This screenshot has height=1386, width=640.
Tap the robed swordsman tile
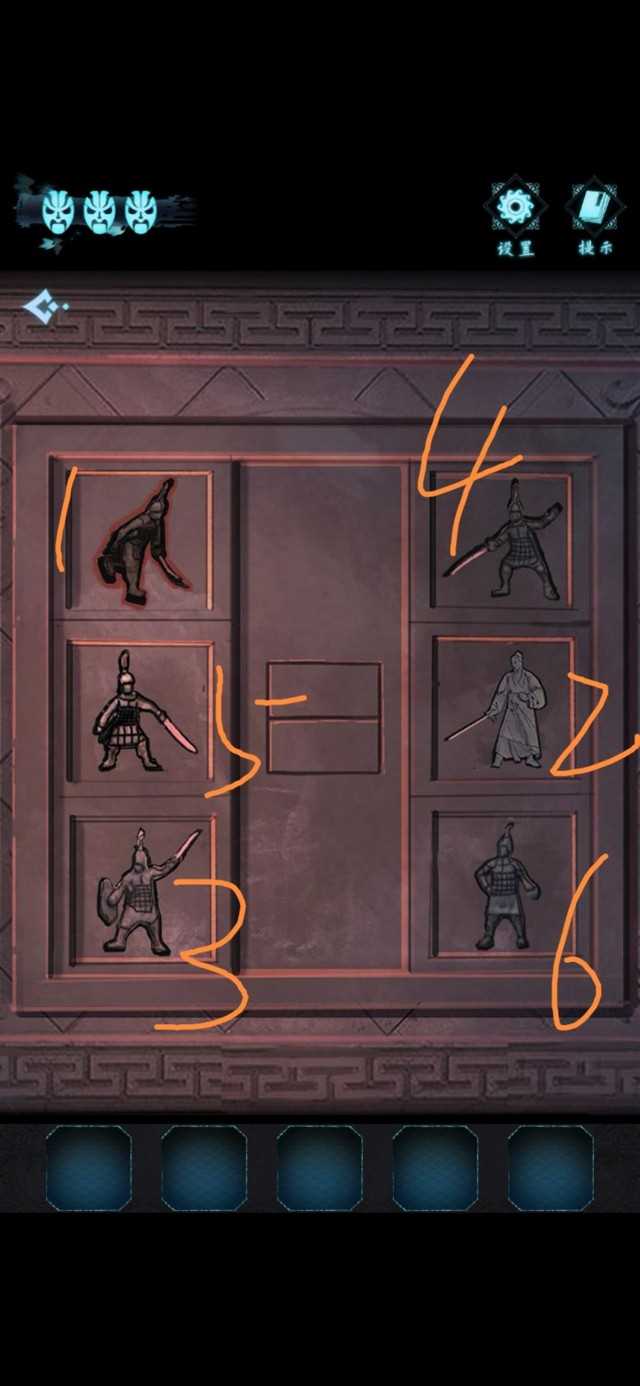tap(504, 708)
